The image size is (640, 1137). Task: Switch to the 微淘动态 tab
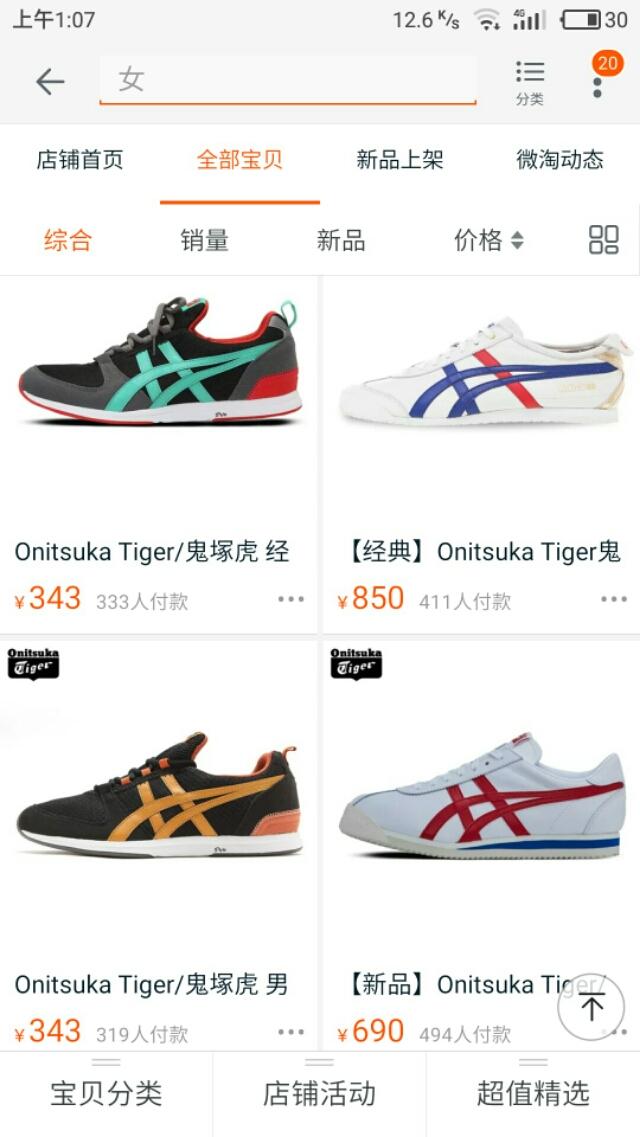coord(560,160)
